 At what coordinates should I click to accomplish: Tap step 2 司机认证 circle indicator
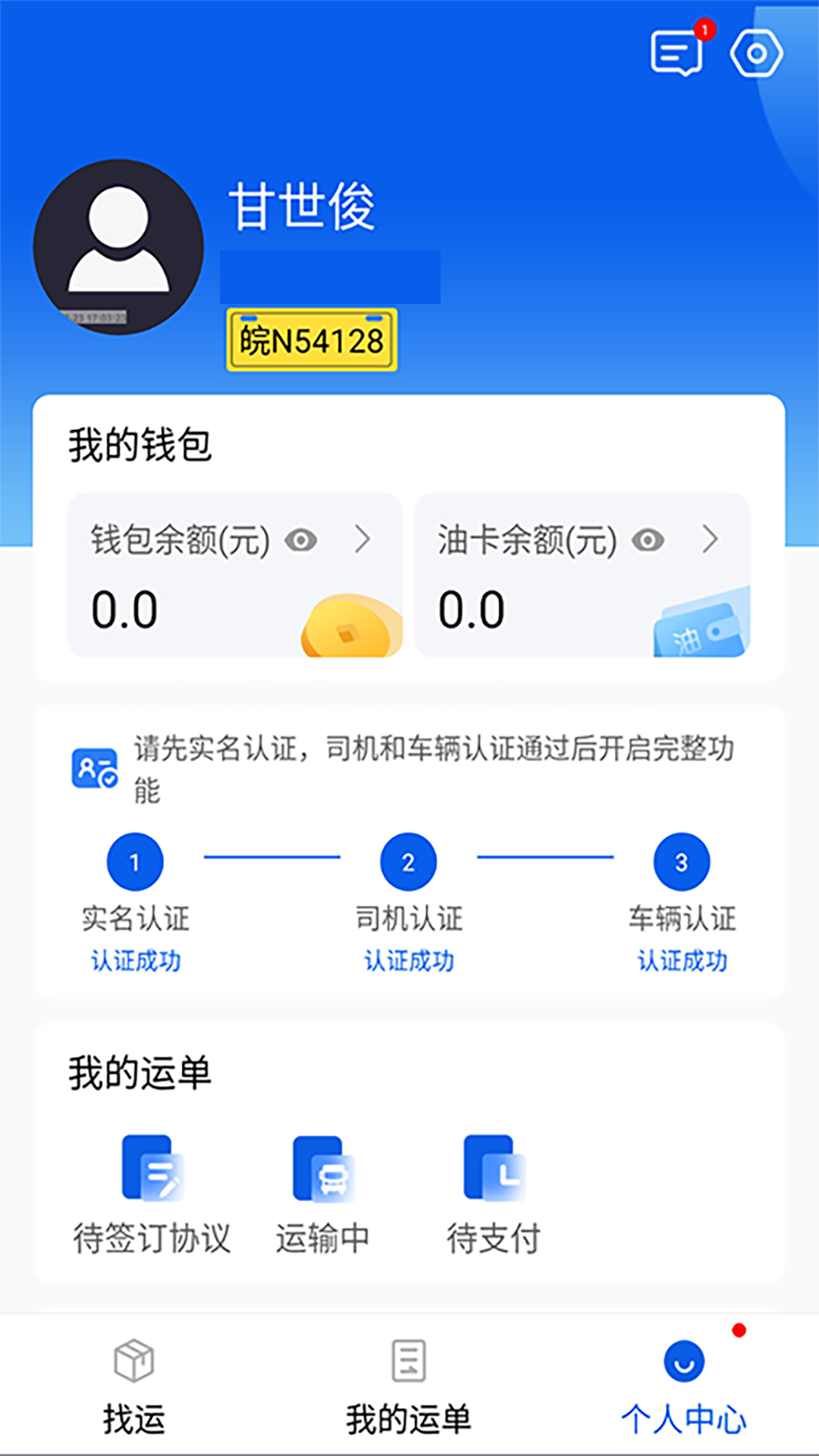pos(409,862)
